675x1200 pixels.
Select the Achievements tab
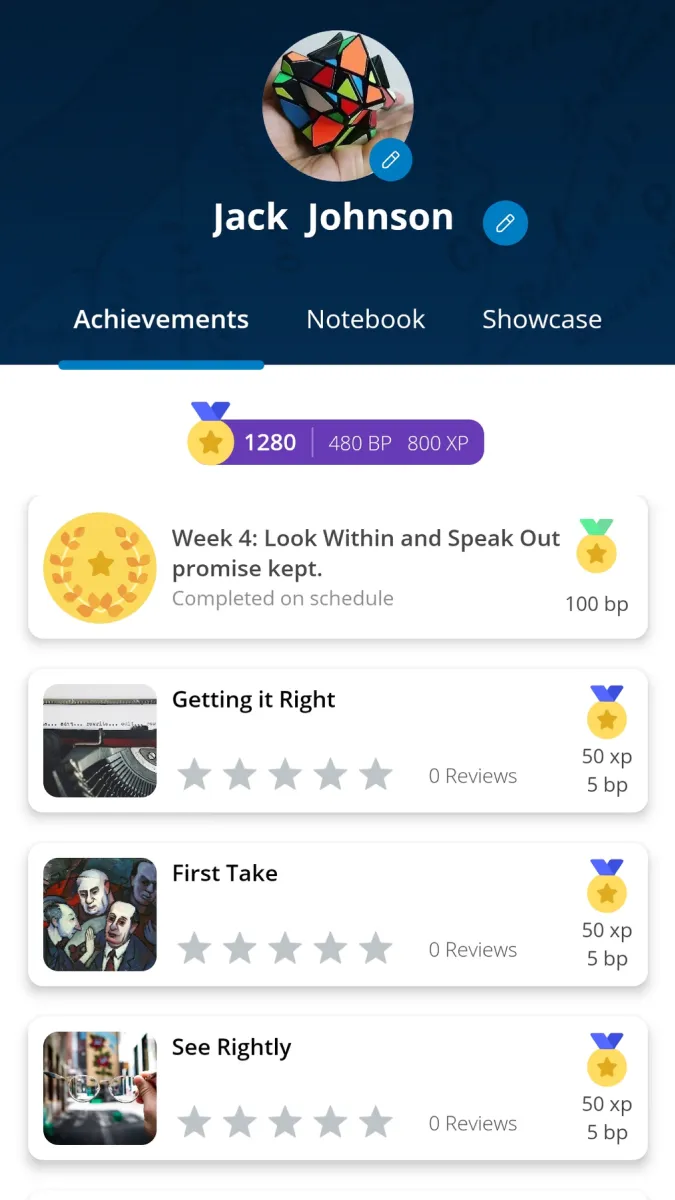[x=161, y=319]
